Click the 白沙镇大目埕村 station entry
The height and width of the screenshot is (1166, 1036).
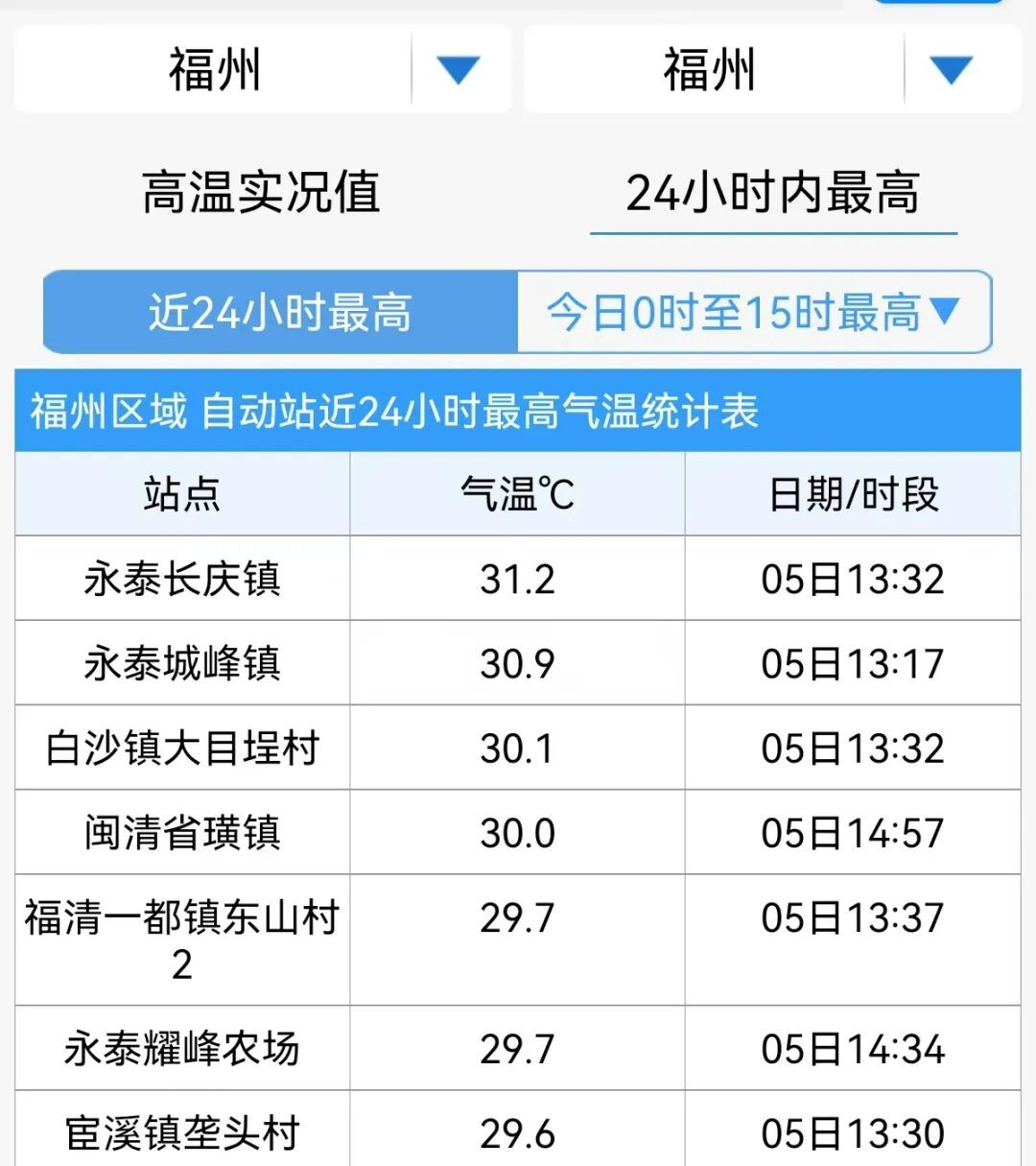182,748
